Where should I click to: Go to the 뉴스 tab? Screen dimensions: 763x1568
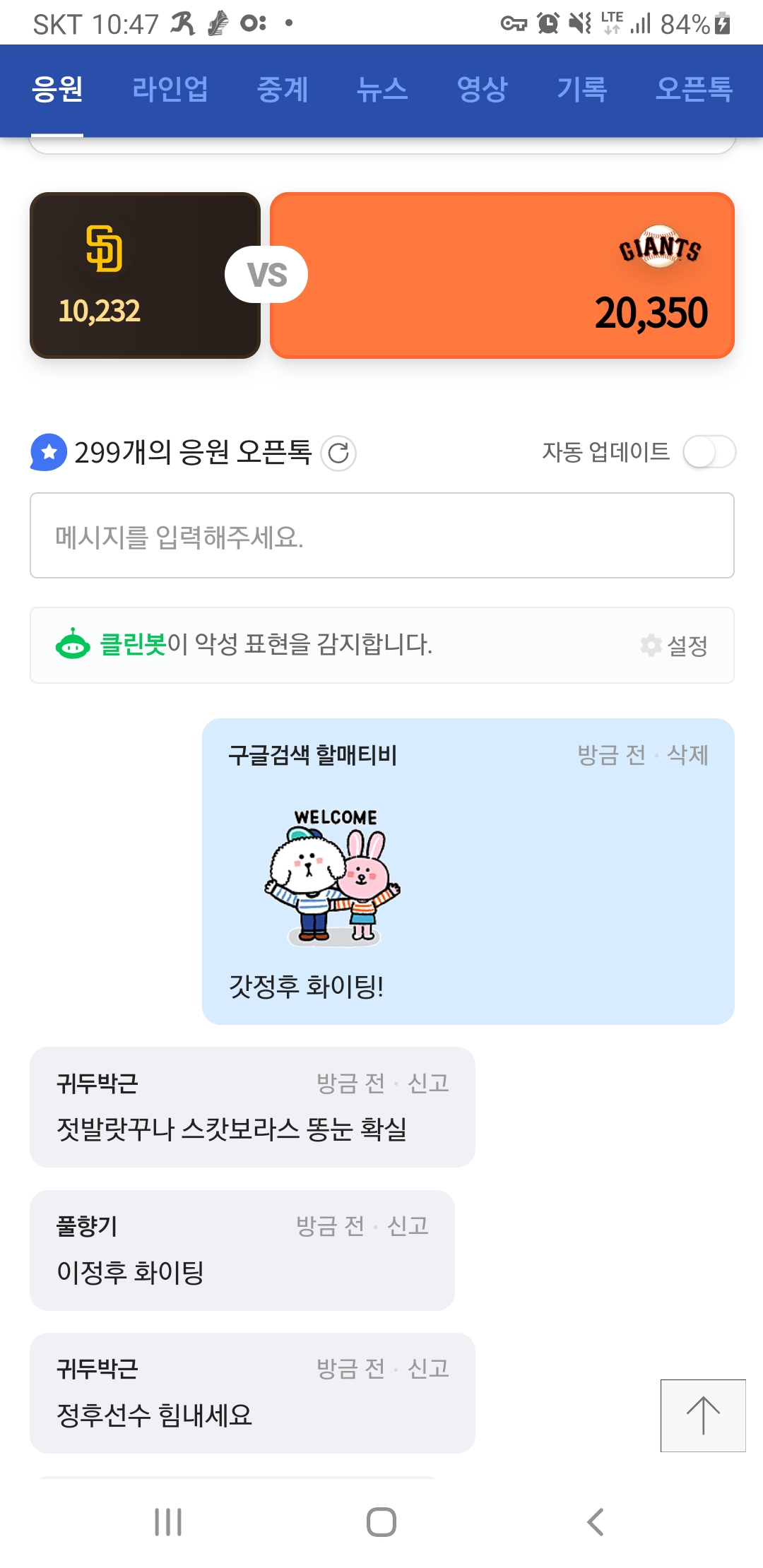pos(382,90)
